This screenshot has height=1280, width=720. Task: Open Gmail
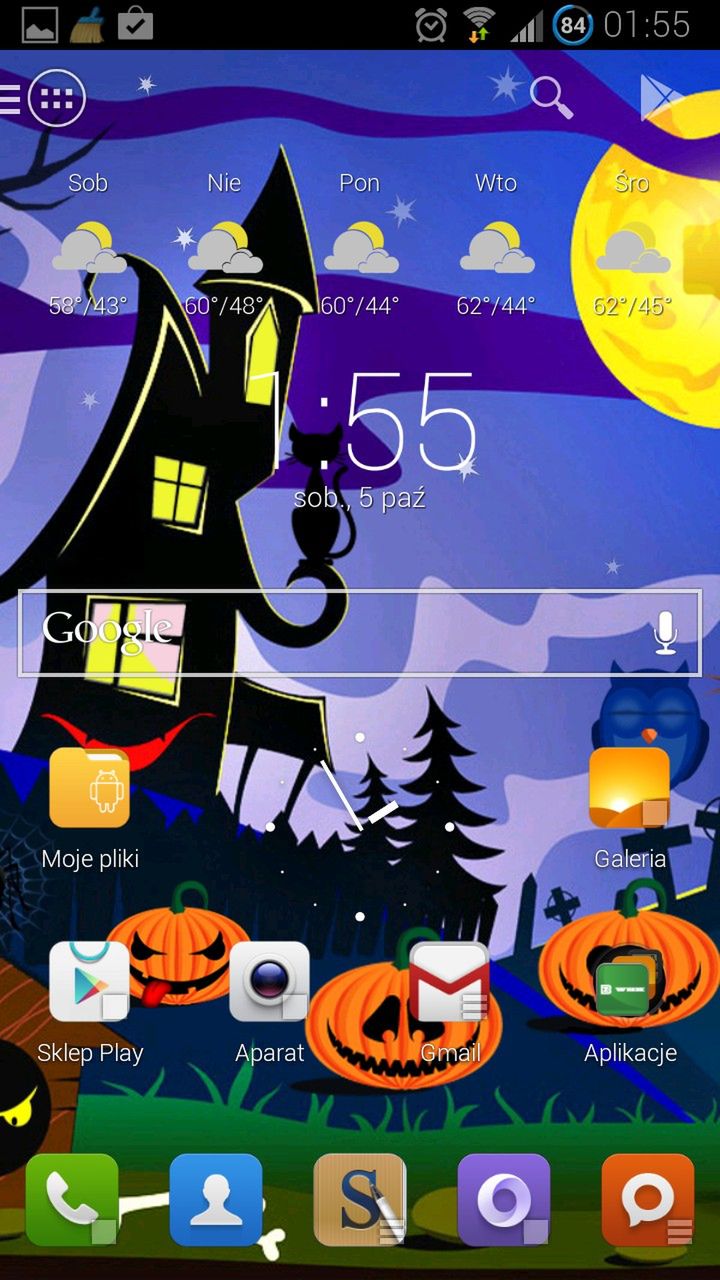(449, 983)
